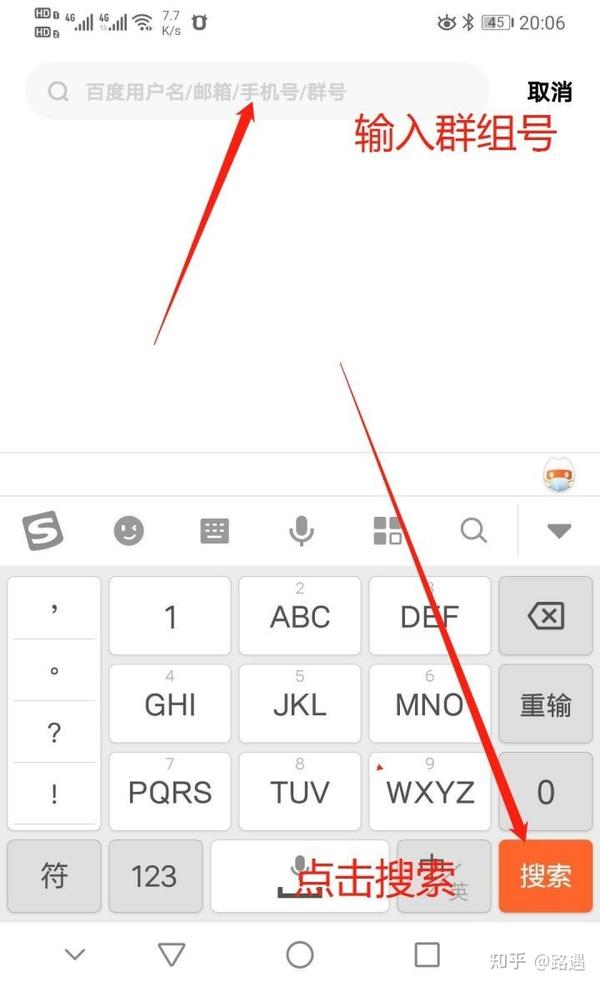Tap the JKL key
This screenshot has width=600, height=987.
[x=300, y=704]
